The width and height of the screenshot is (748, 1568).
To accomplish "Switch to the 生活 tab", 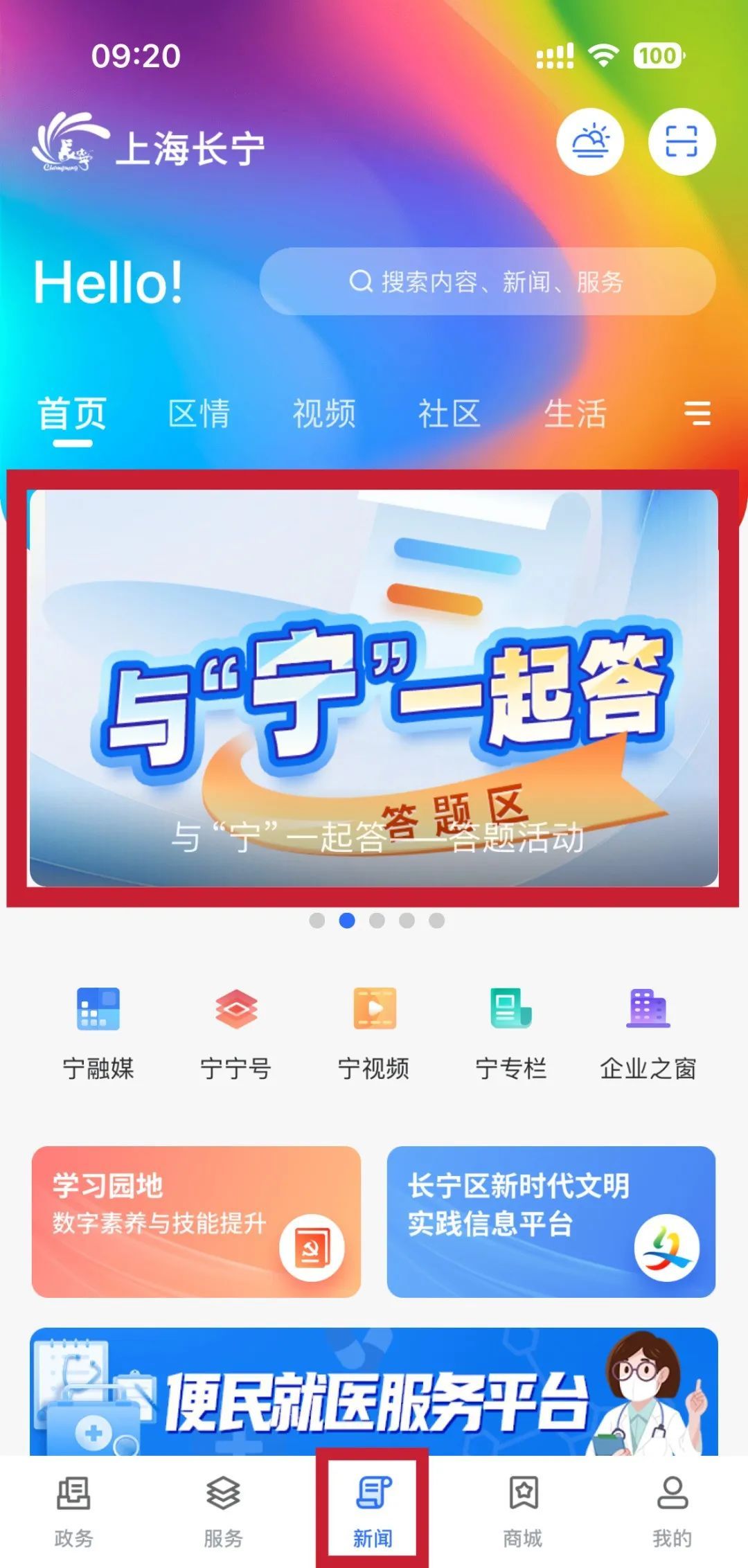I will (x=575, y=413).
